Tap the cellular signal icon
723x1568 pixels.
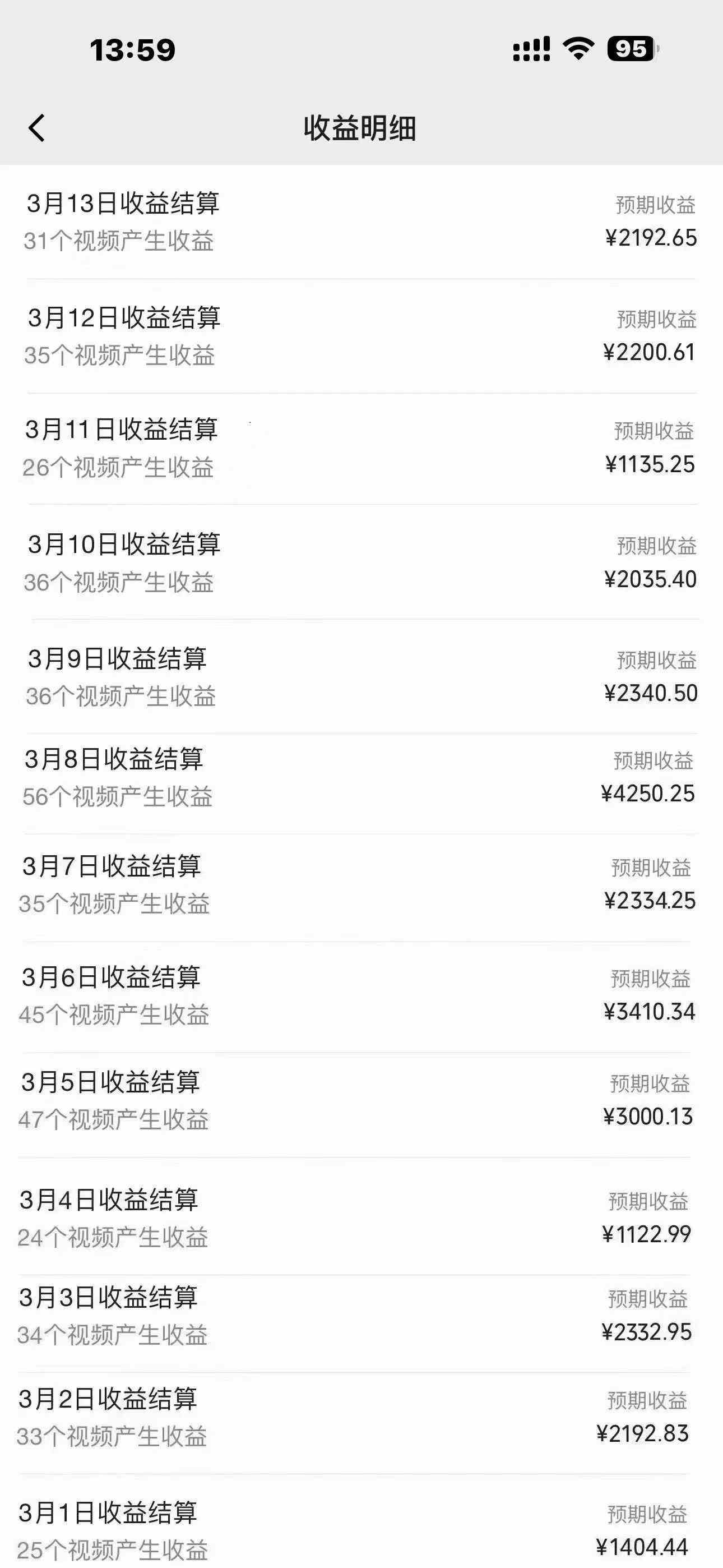click(x=530, y=48)
